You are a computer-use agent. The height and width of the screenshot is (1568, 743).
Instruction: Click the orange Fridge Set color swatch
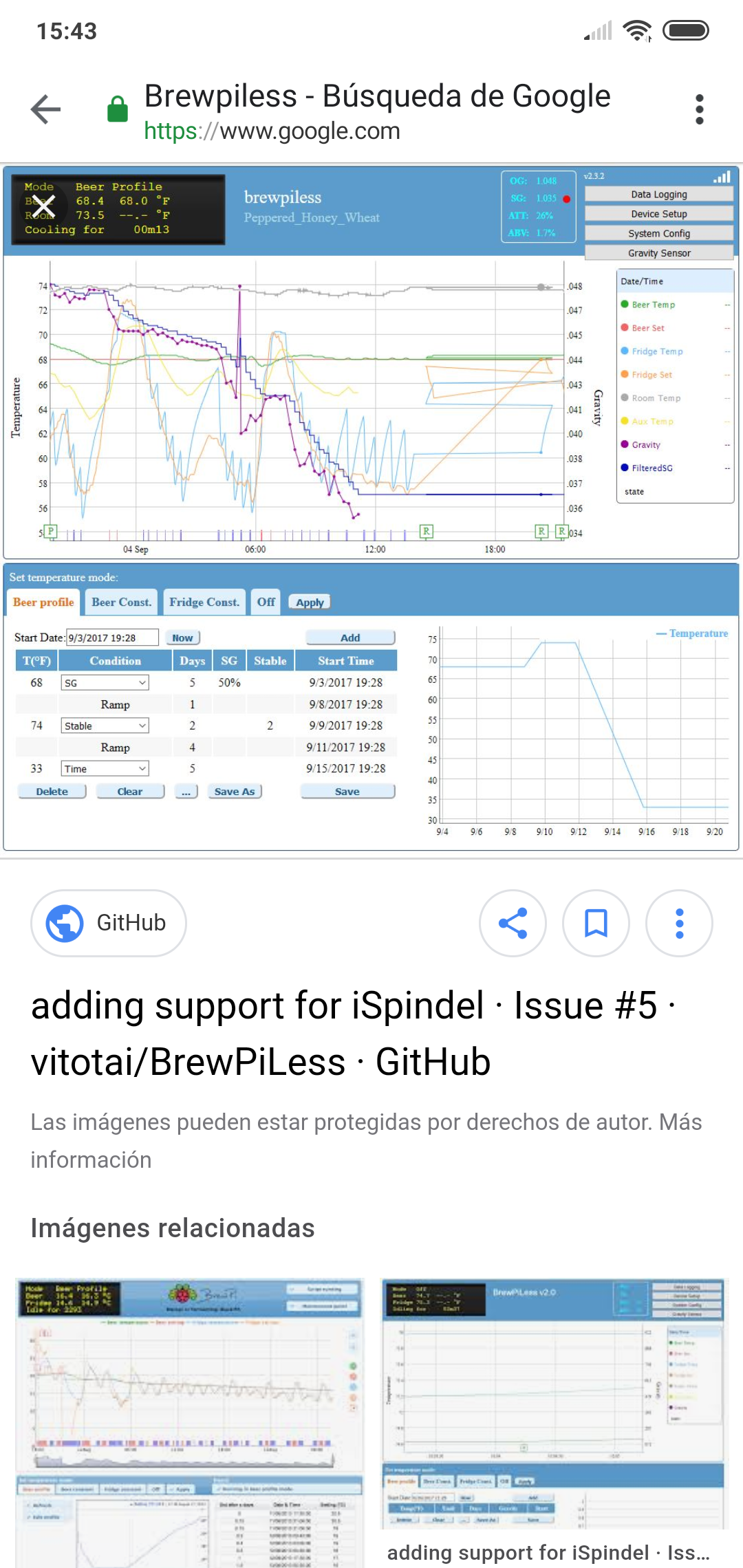pos(624,375)
